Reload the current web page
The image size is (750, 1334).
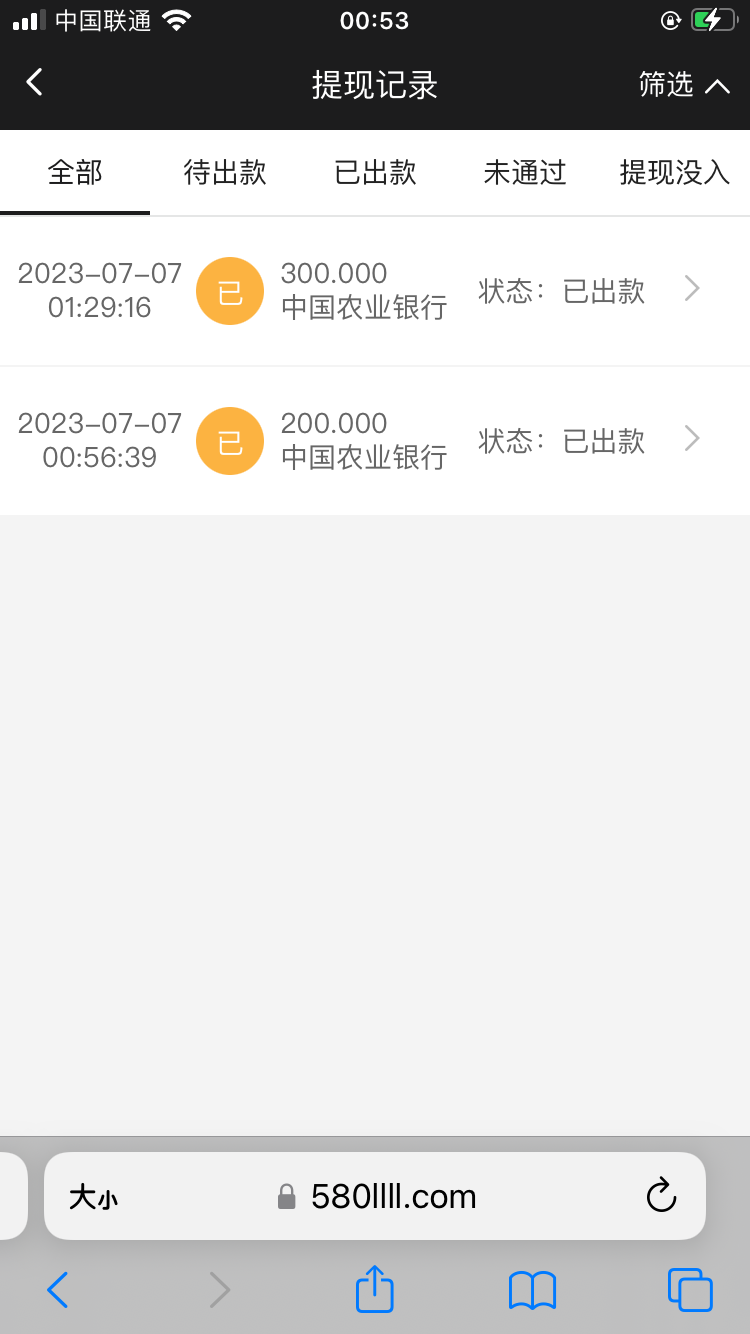tap(661, 1196)
